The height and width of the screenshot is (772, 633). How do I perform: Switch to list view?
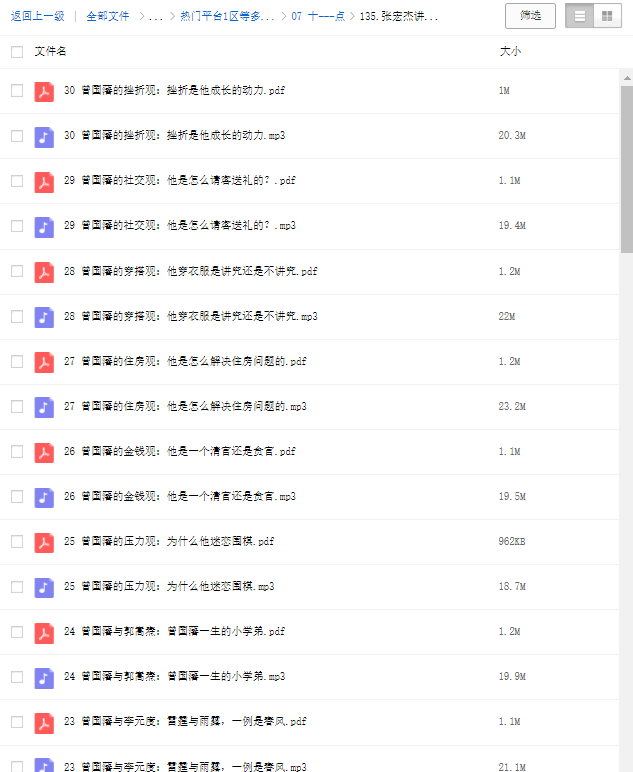(x=580, y=16)
